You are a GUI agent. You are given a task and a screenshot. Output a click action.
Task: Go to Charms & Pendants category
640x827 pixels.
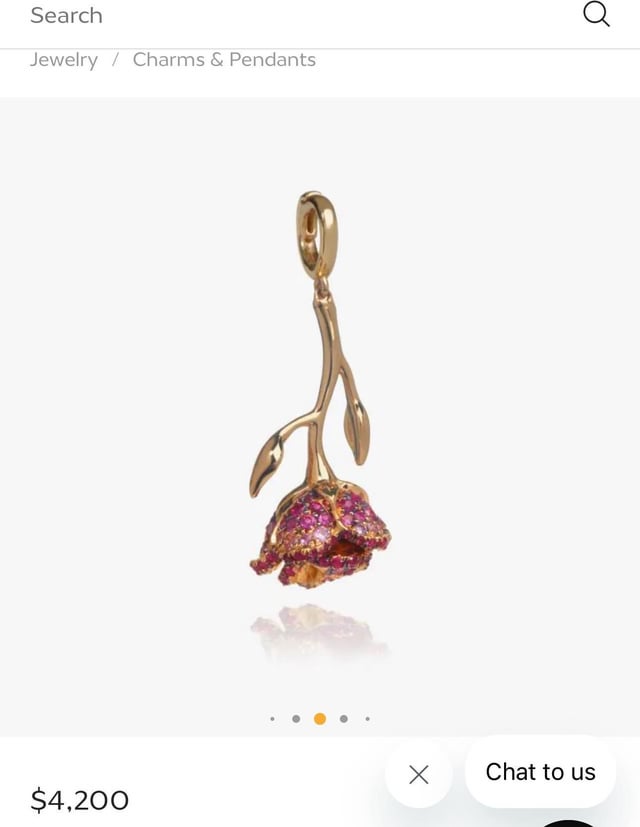[224, 60]
